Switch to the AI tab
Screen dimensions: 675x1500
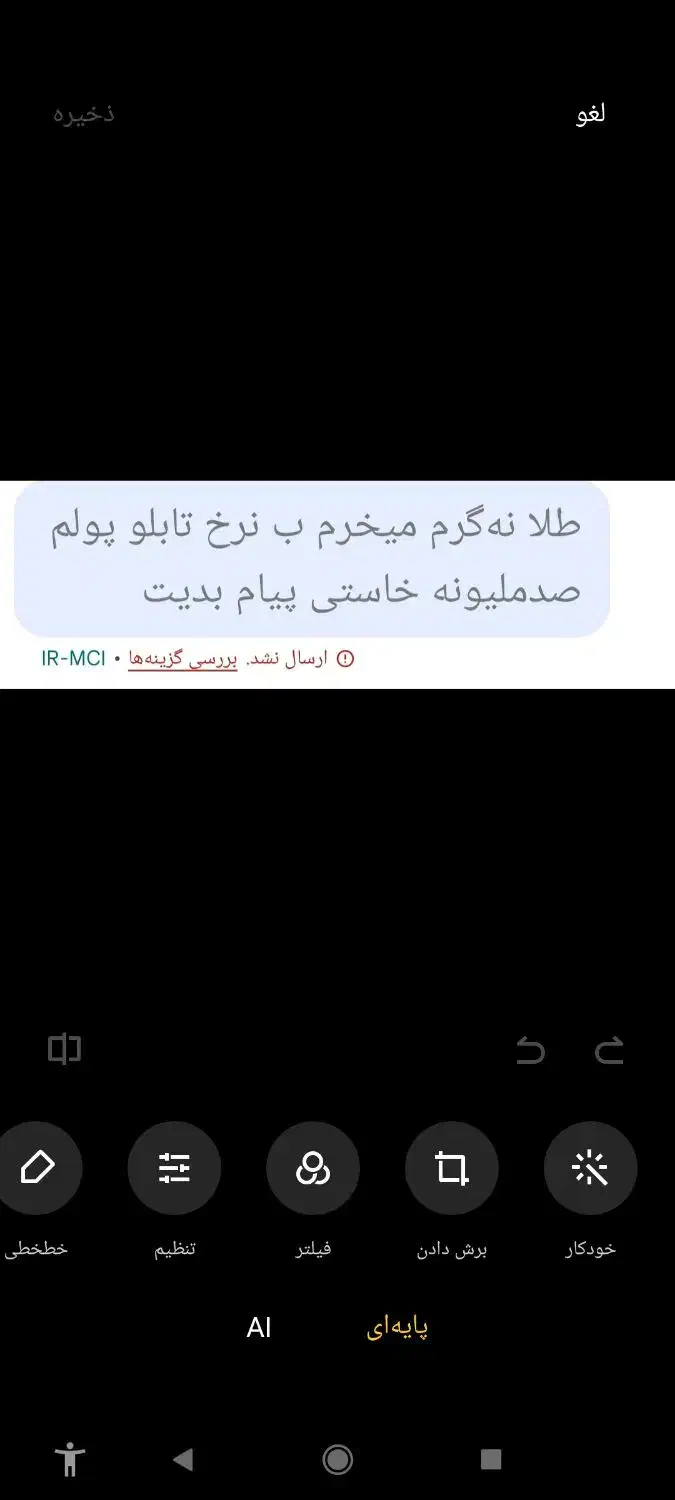(x=259, y=1327)
